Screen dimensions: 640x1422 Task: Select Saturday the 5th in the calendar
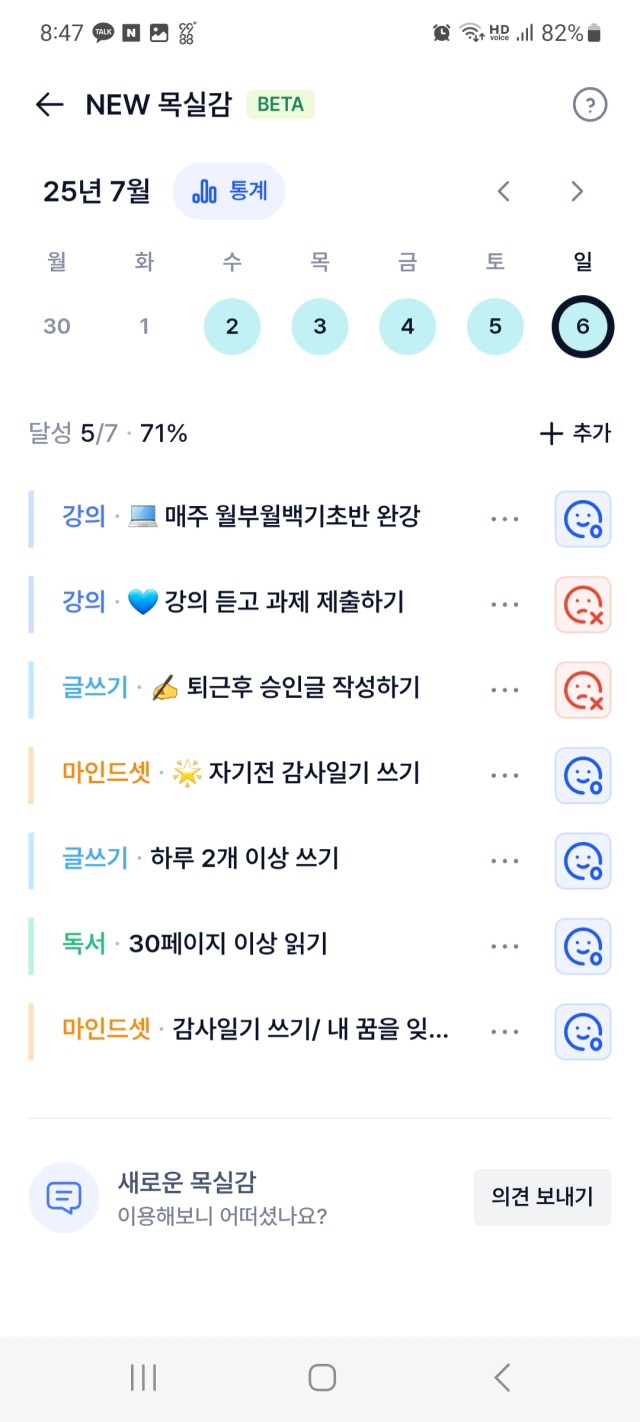495,327
